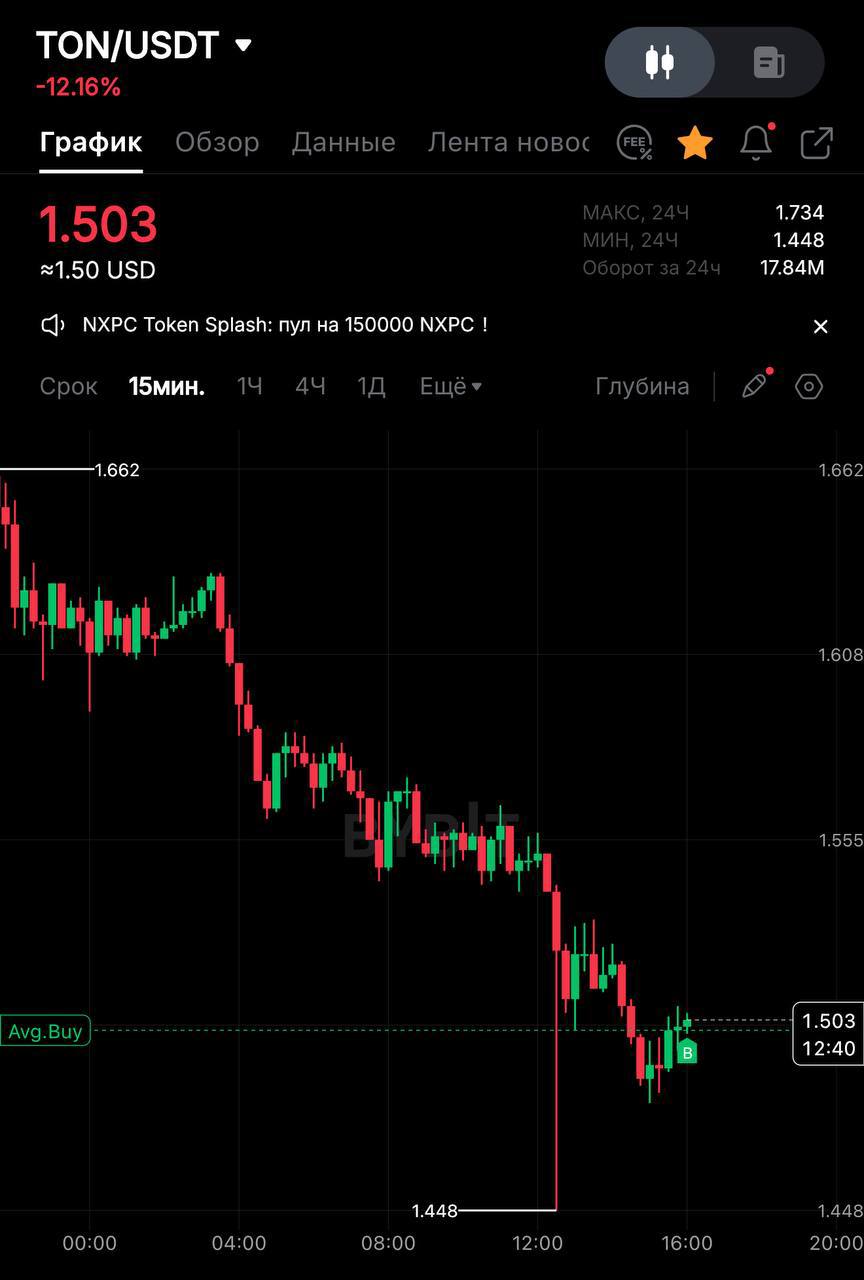The height and width of the screenshot is (1280, 864).
Task: Switch chart to the 1Ч timeframe
Action: point(250,386)
